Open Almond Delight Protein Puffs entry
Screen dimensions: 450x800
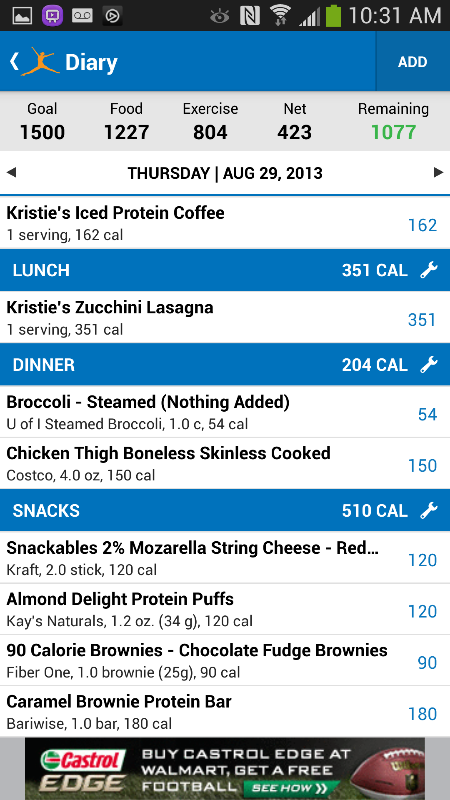point(225,609)
